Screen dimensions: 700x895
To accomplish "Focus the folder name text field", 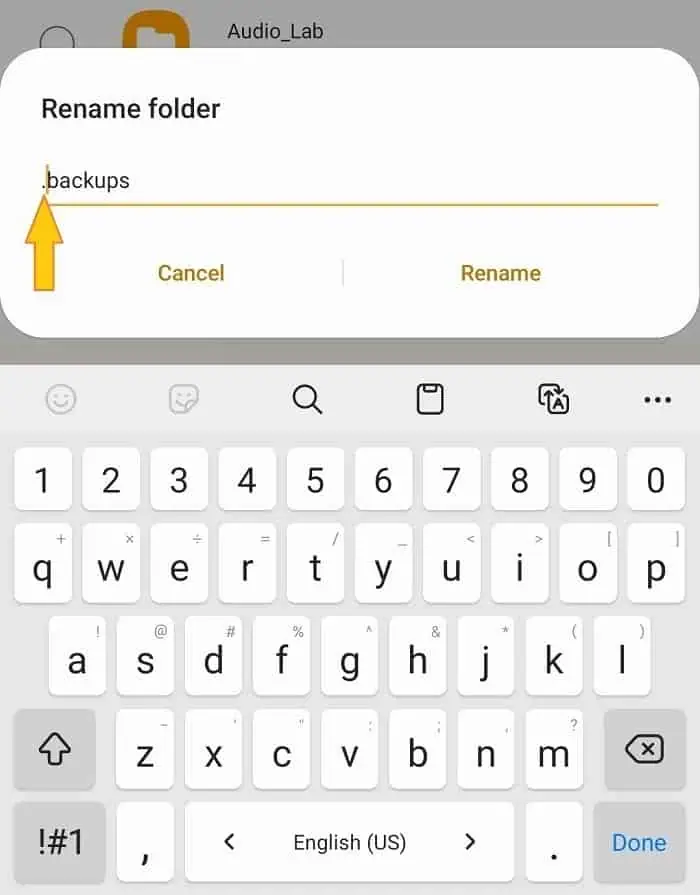I will tap(350, 181).
